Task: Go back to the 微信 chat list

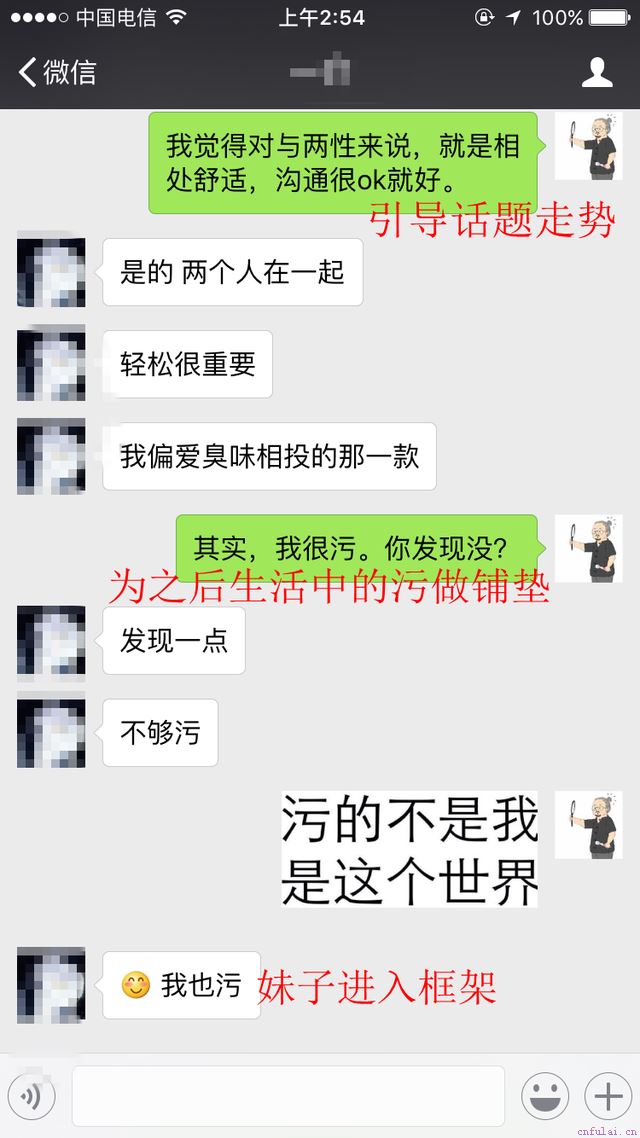Action: (57, 72)
